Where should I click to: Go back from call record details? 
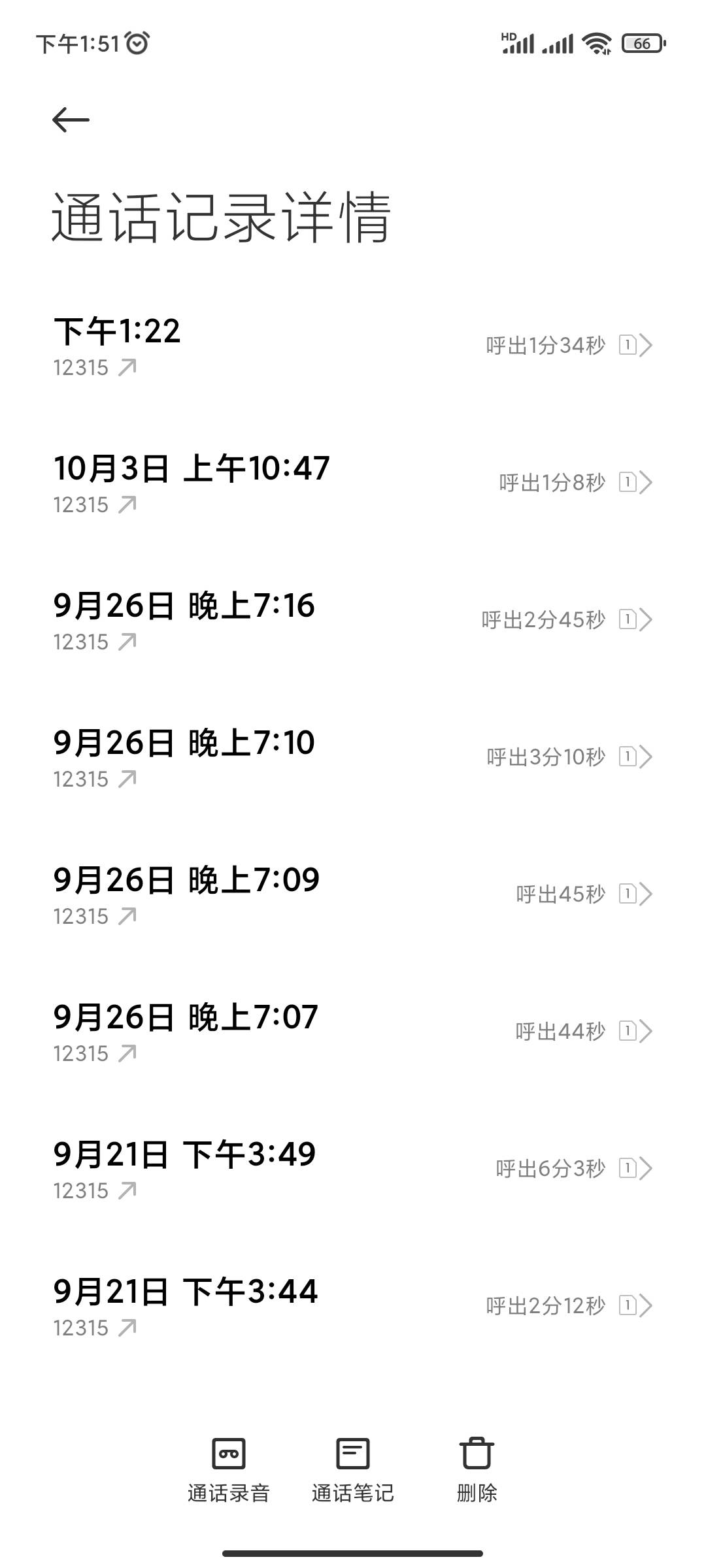coord(71,120)
